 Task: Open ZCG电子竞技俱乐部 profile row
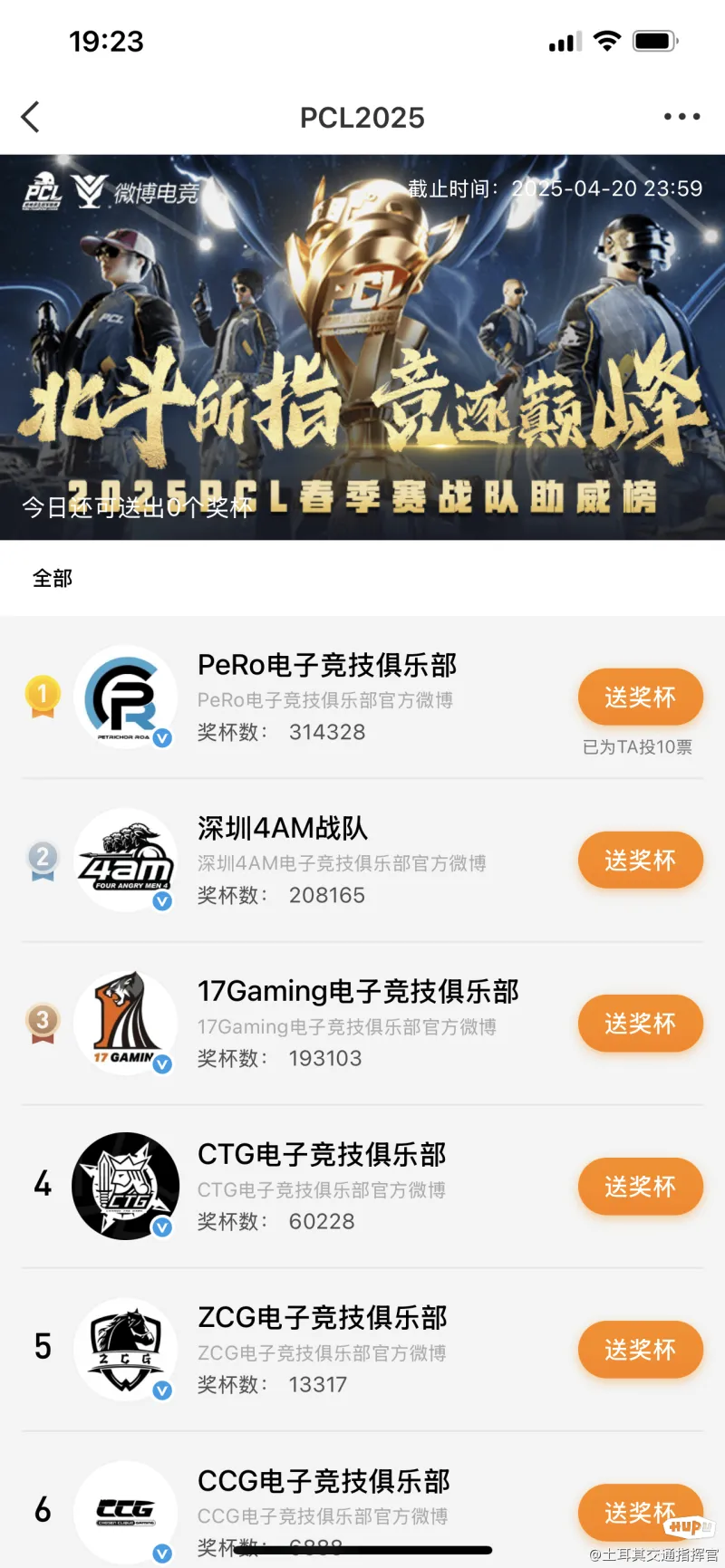(362, 1350)
